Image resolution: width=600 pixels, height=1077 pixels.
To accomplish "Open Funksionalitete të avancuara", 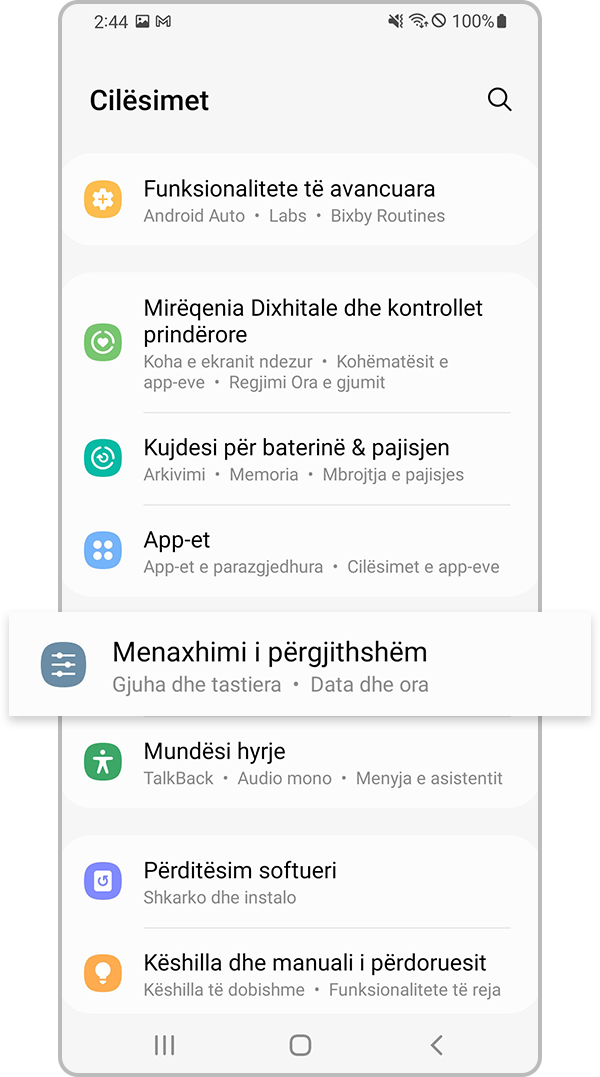I will 289,200.
